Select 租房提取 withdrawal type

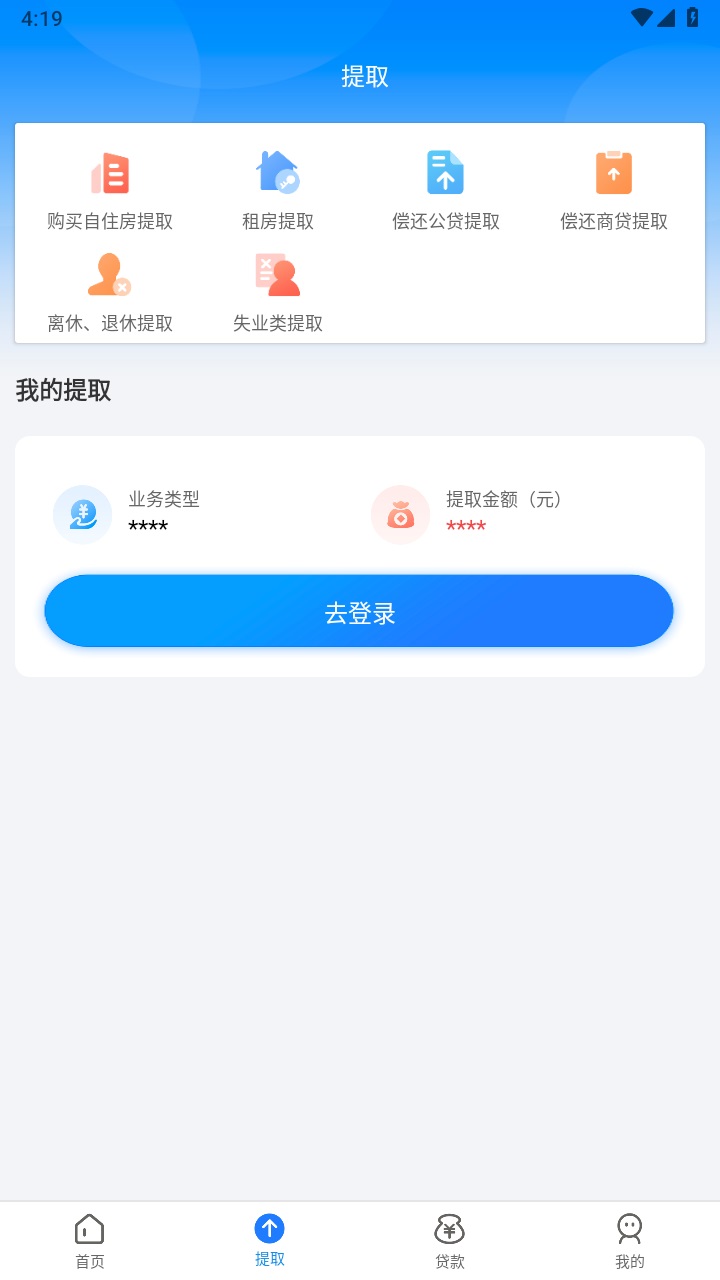tap(278, 191)
